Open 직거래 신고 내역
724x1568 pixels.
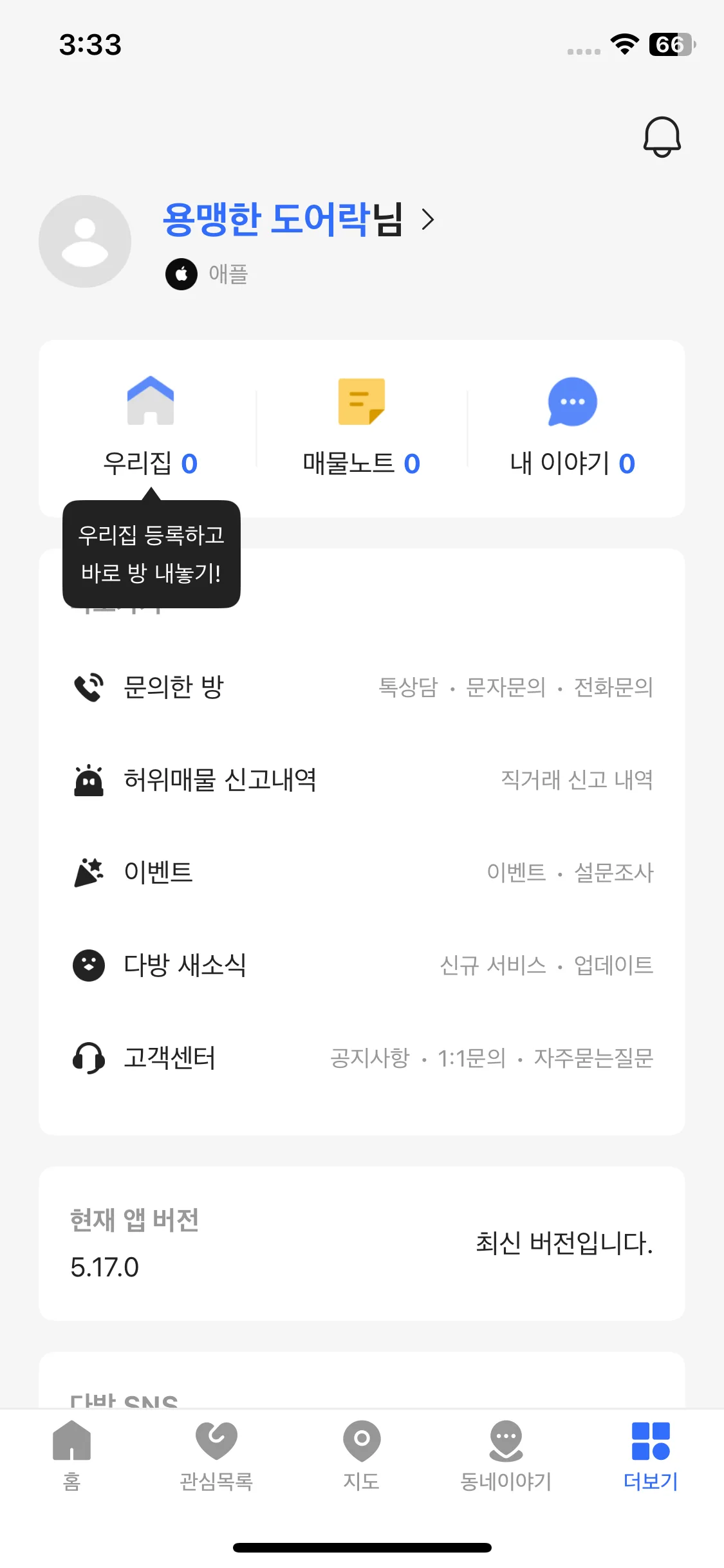pos(576,780)
